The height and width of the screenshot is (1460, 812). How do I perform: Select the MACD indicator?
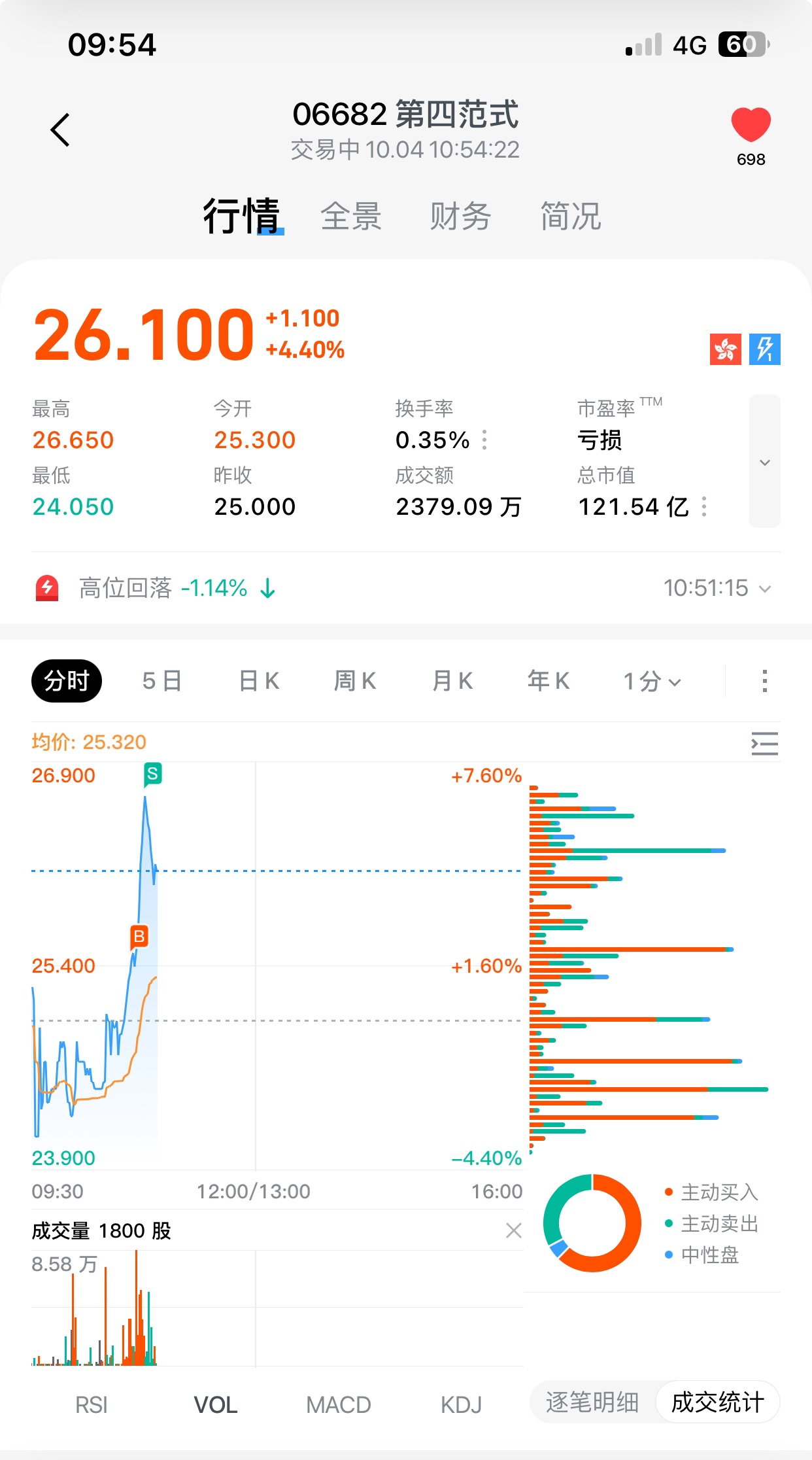(x=339, y=1404)
